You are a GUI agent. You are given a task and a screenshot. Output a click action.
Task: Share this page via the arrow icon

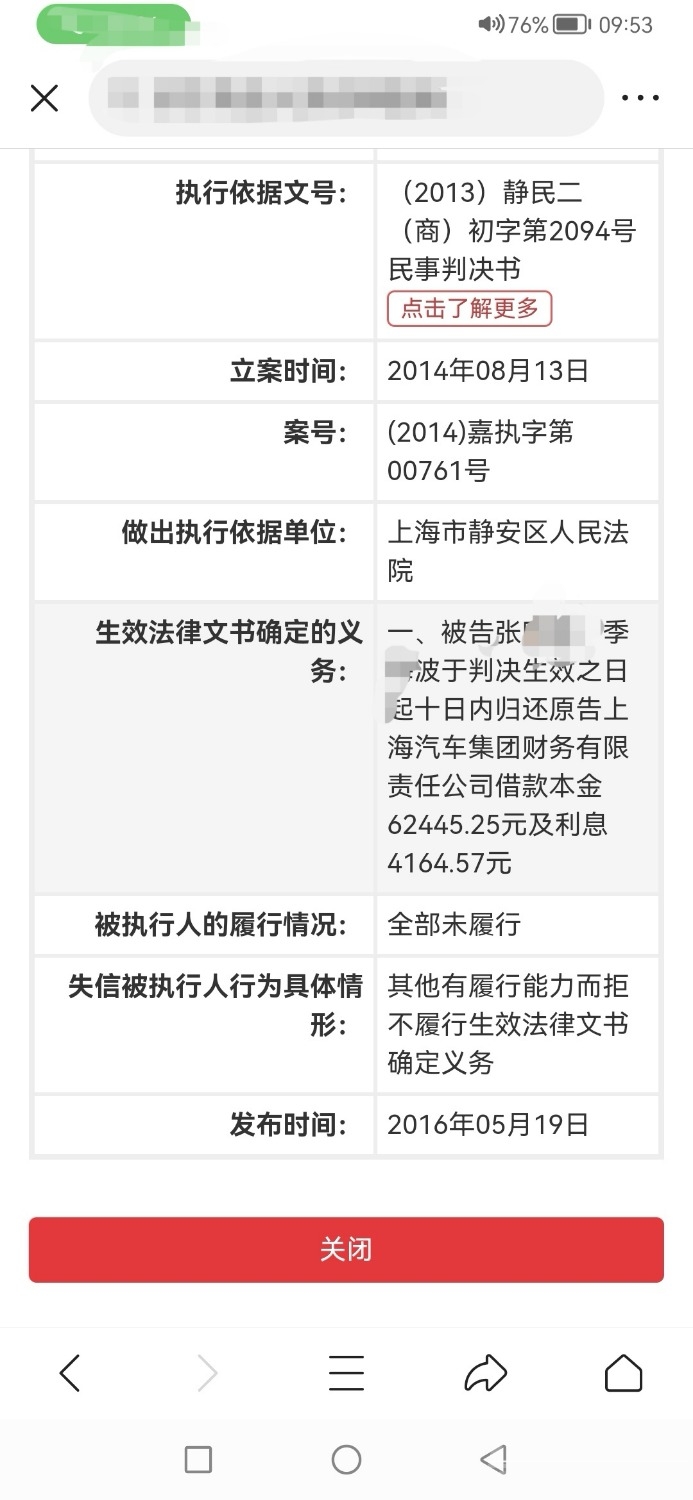(486, 1373)
